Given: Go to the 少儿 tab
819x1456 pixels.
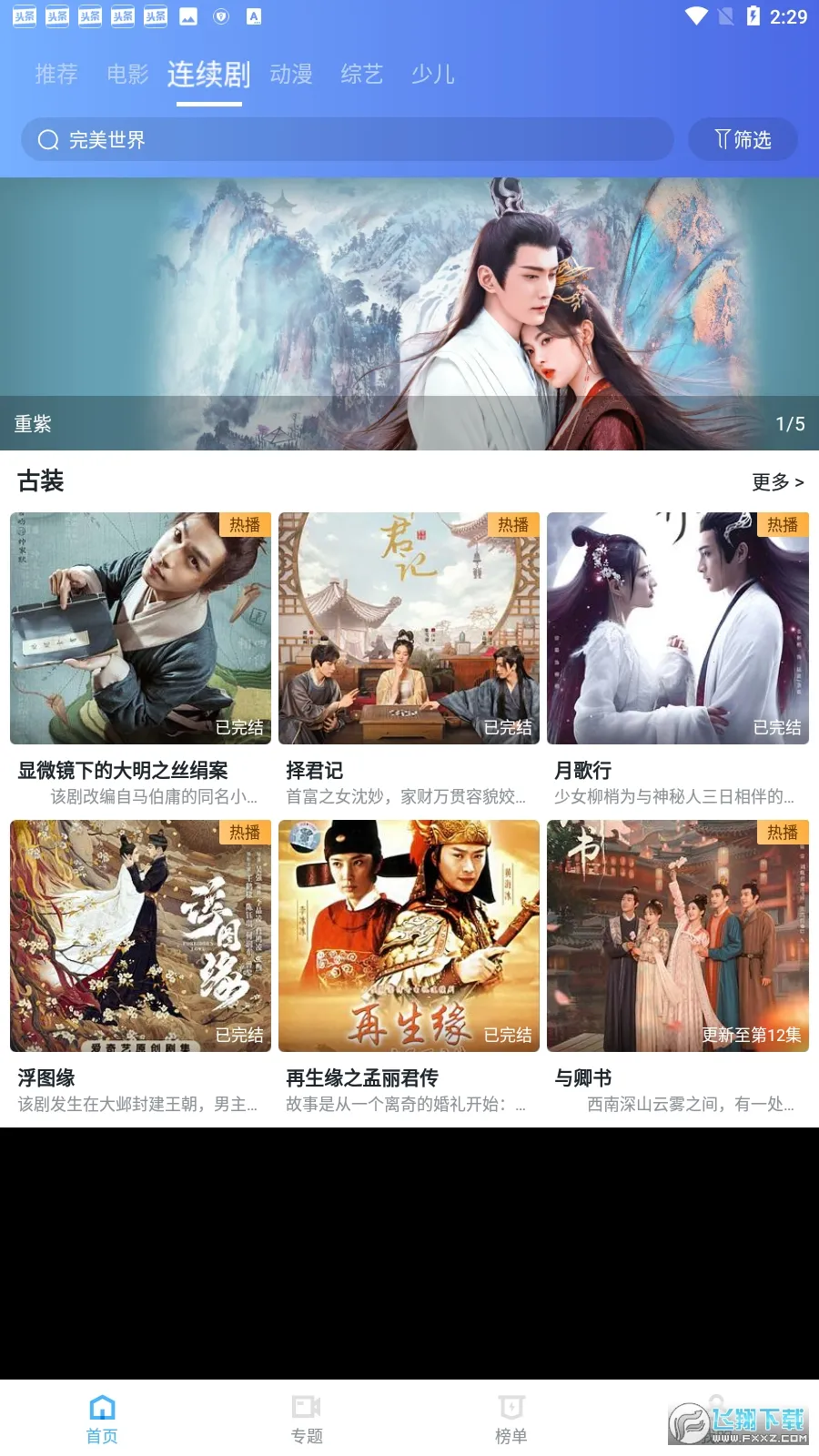Looking at the screenshot, I should coord(433,74).
